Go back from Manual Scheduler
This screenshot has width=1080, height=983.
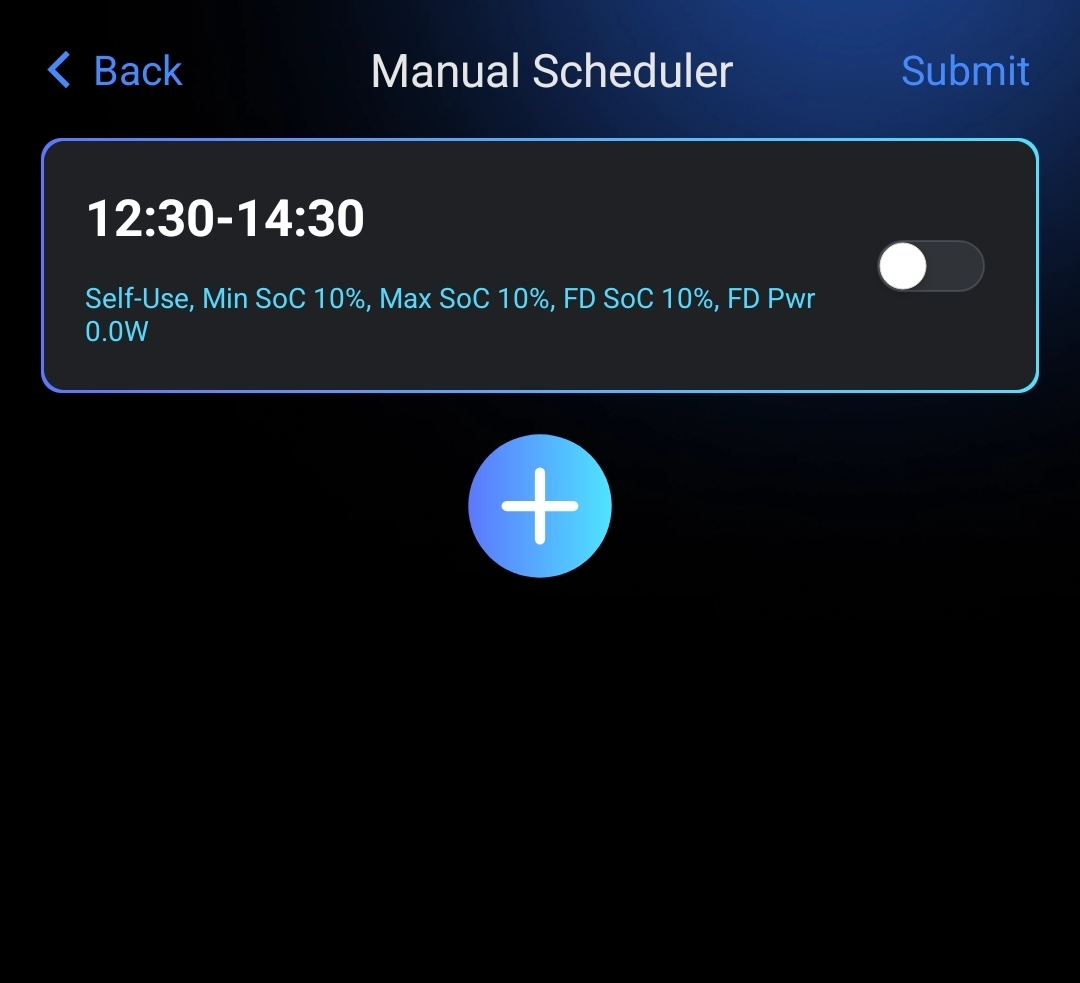click(115, 71)
